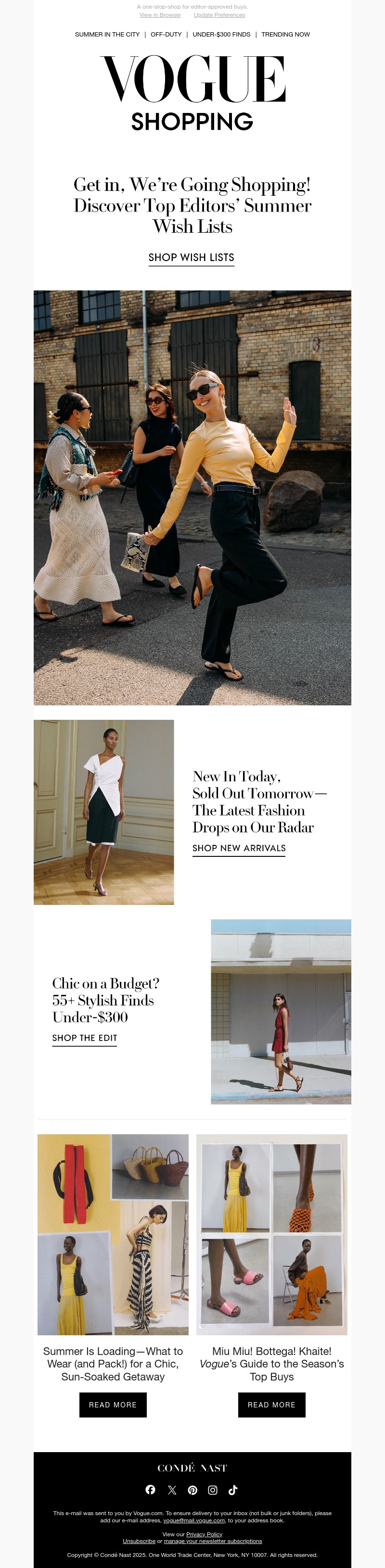Open the Pinterest icon
The height and width of the screenshot is (1568, 385).
click(192, 1490)
